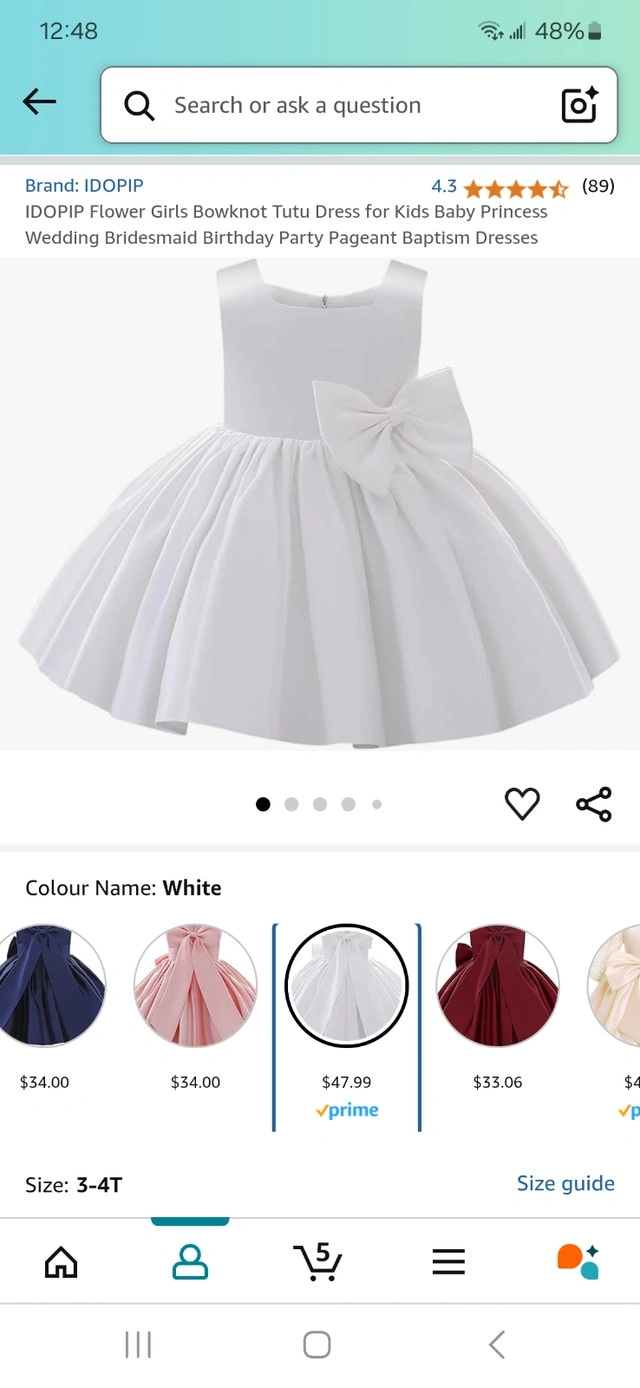The width and height of the screenshot is (640, 1388).
Task: Open the shopping cart with 5 items
Action: point(318,1262)
